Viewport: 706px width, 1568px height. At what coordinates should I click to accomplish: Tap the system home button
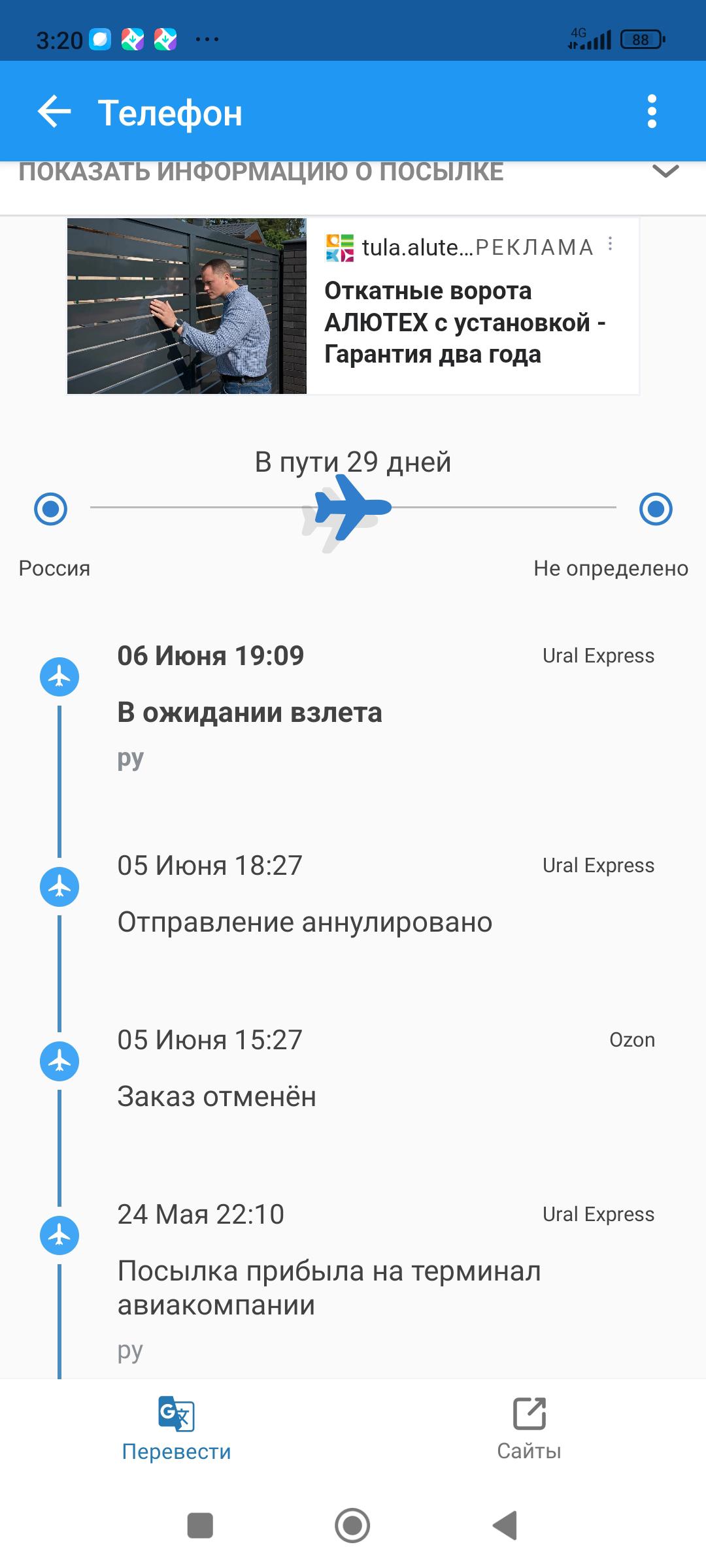(352, 1526)
